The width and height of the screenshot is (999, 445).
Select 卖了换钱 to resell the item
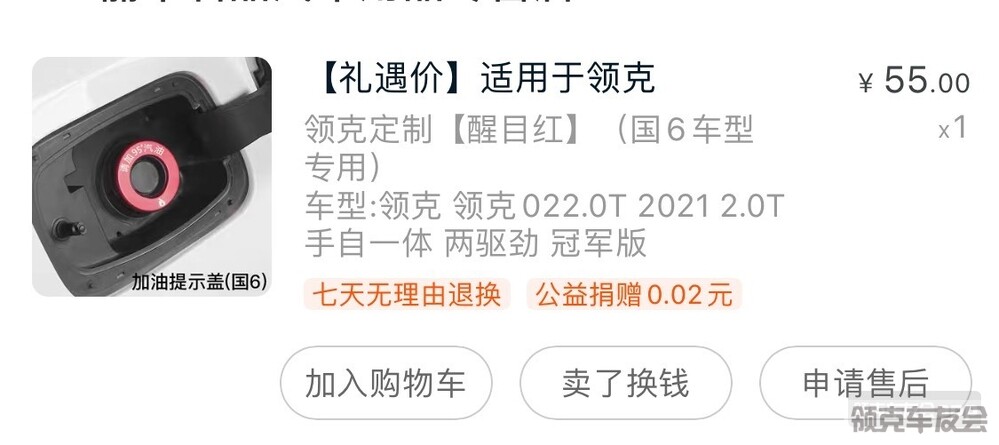625,383
